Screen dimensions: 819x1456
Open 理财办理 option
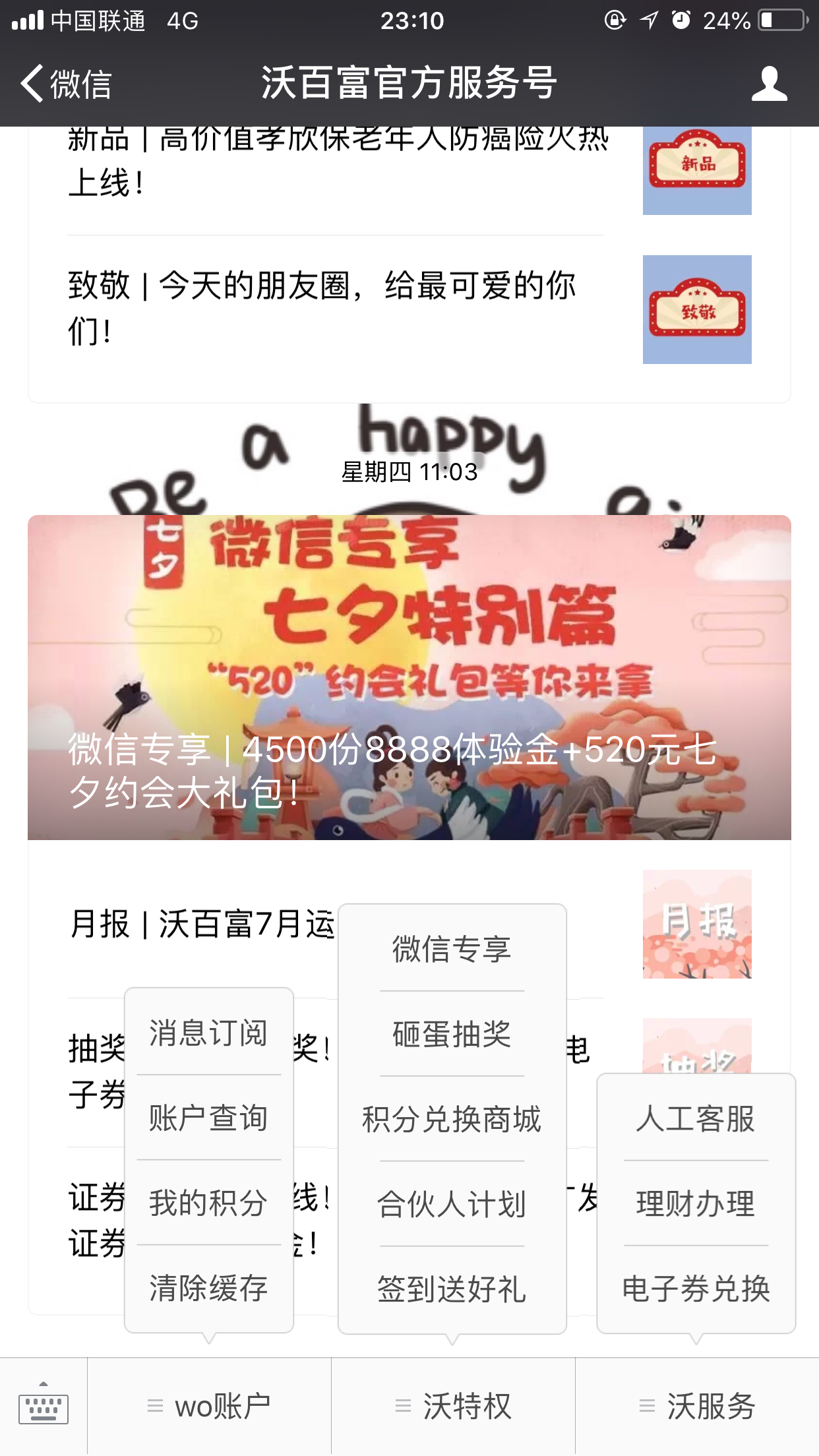[x=696, y=1203]
